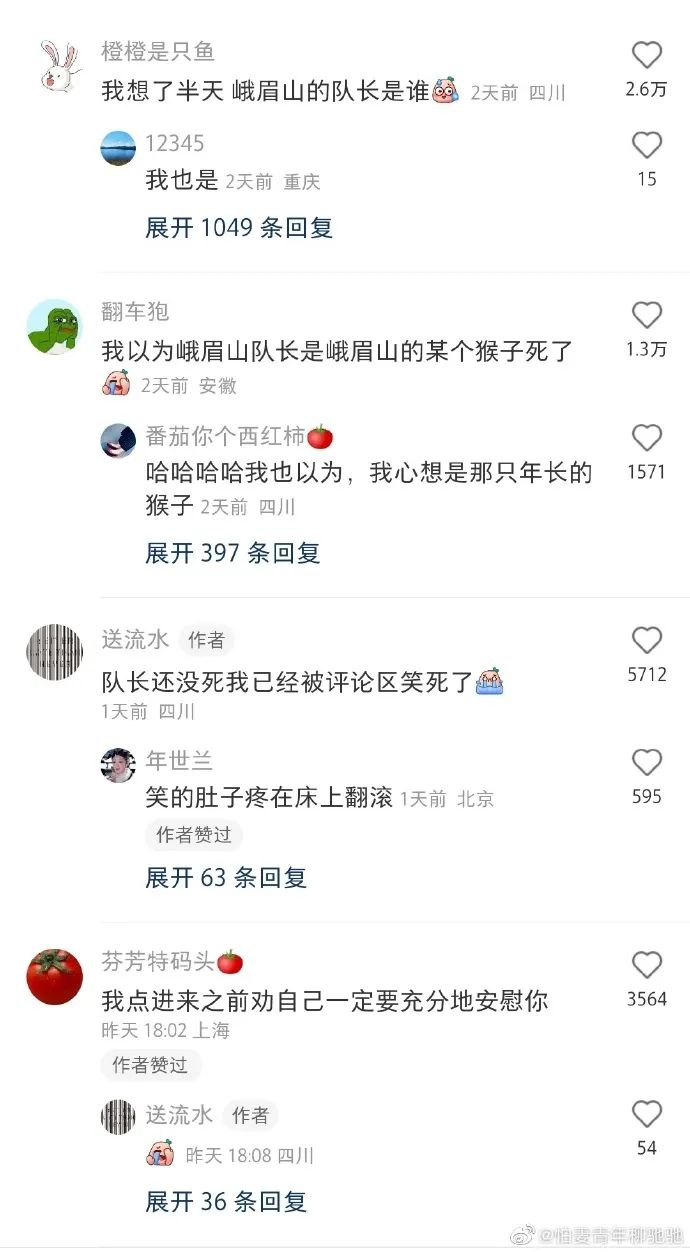Open 年世兰's profile avatar

point(118,765)
